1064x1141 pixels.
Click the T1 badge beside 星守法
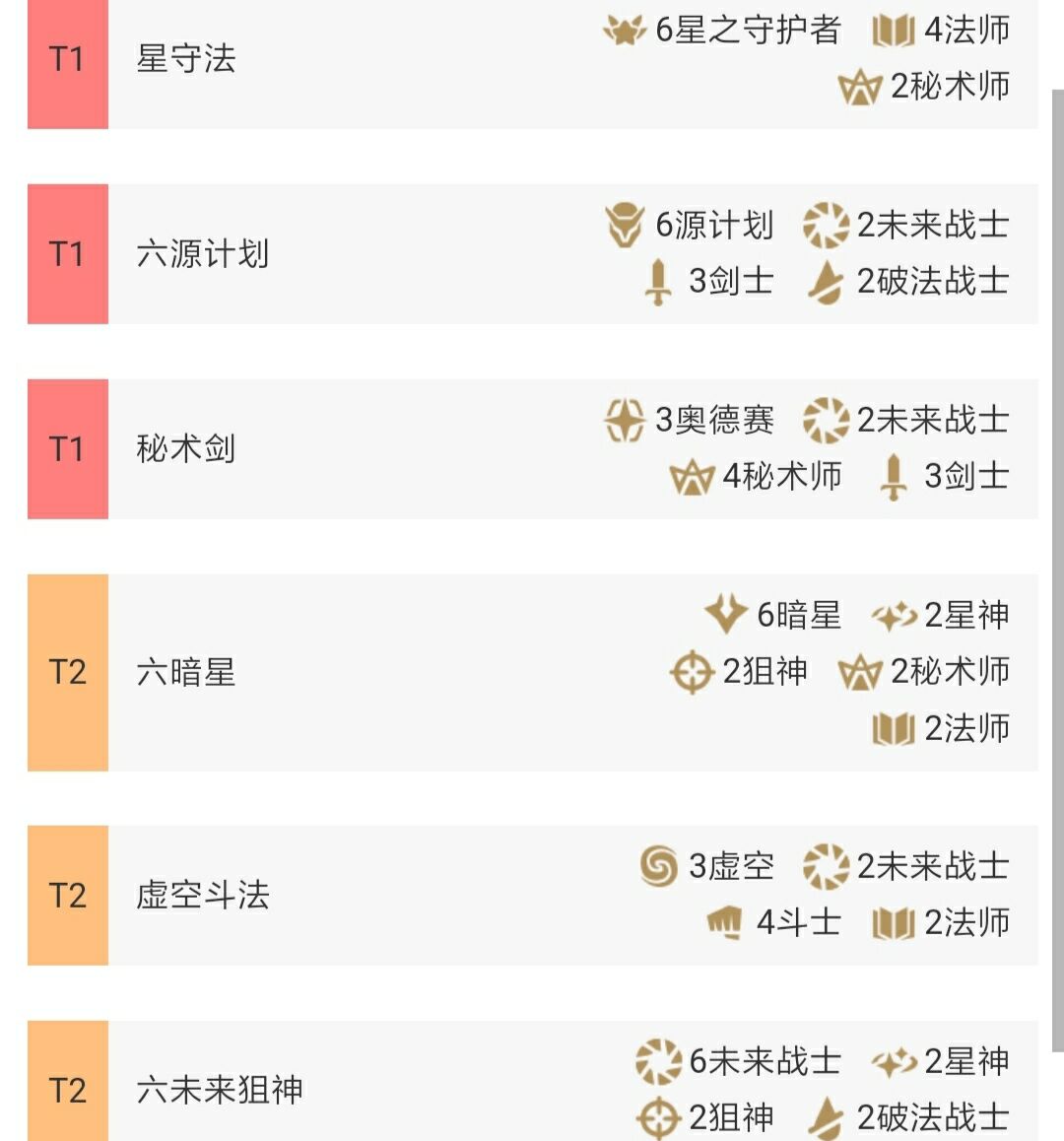[x=66, y=59]
